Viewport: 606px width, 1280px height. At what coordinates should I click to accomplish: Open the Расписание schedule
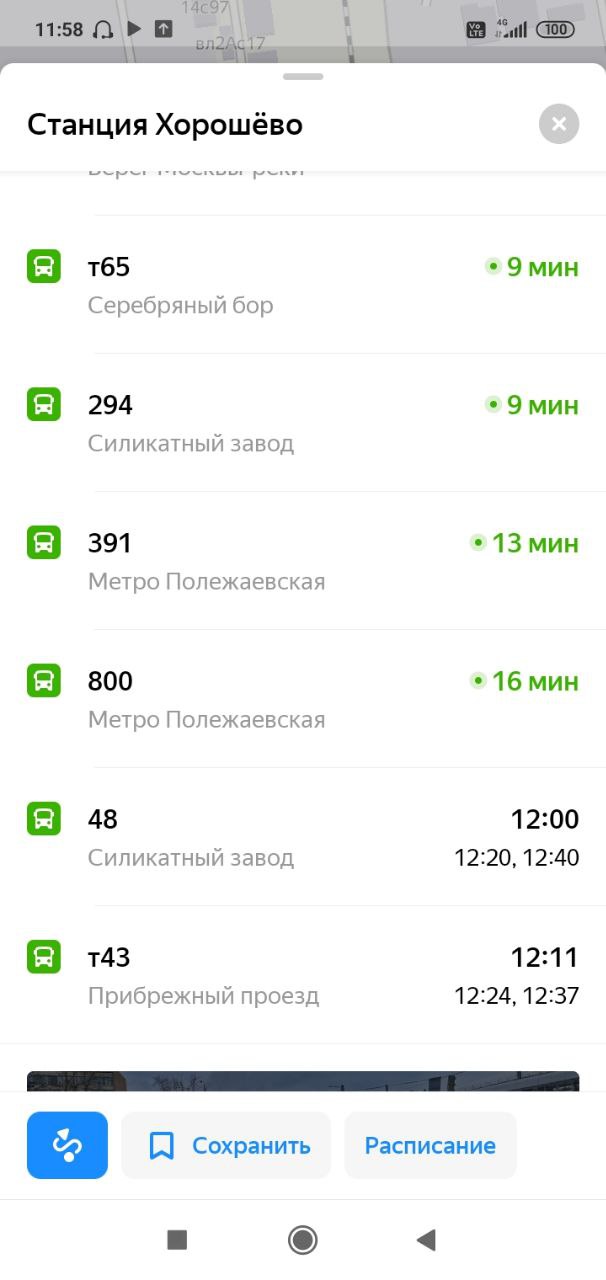coord(430,1145)
